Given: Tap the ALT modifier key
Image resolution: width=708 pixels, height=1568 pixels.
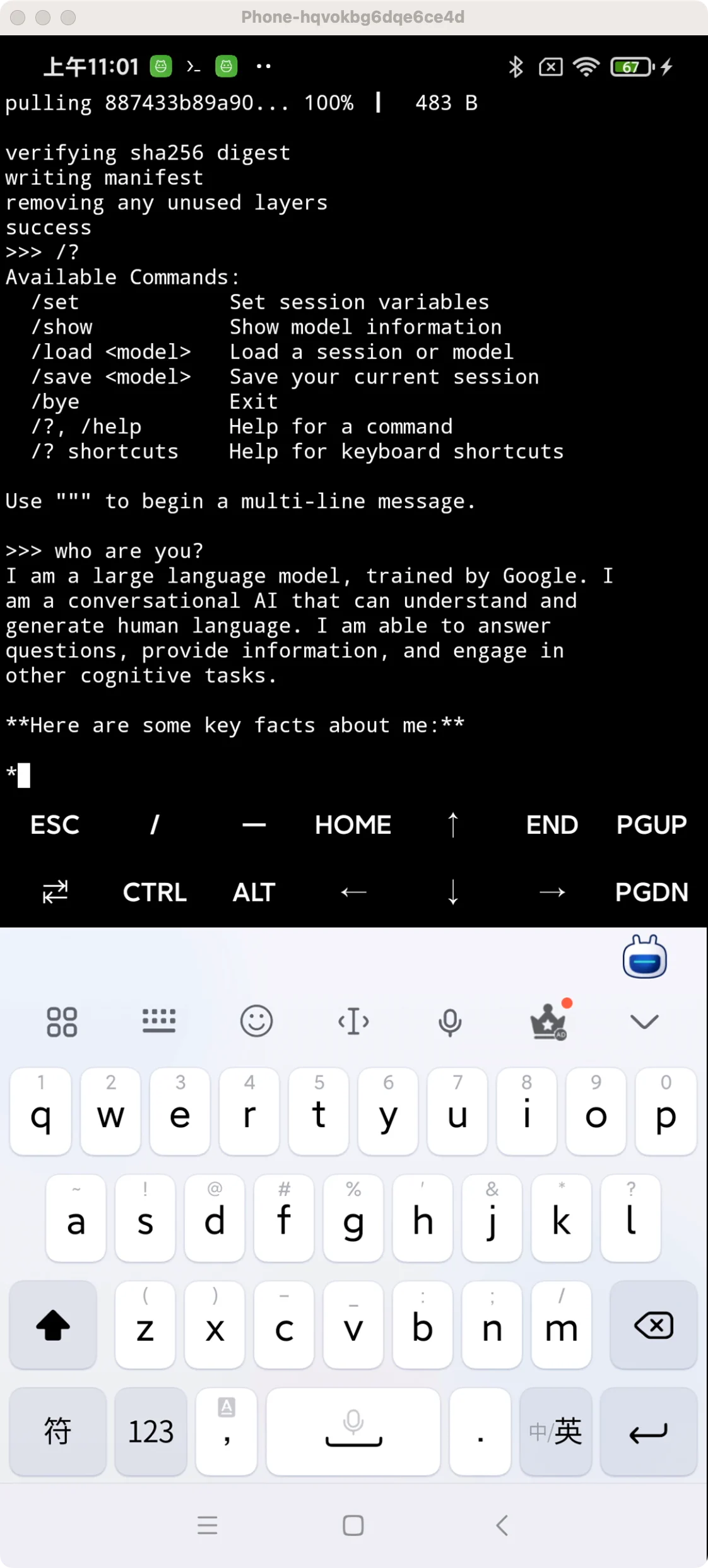Looking at the screenshot, I should pos(254,892).
